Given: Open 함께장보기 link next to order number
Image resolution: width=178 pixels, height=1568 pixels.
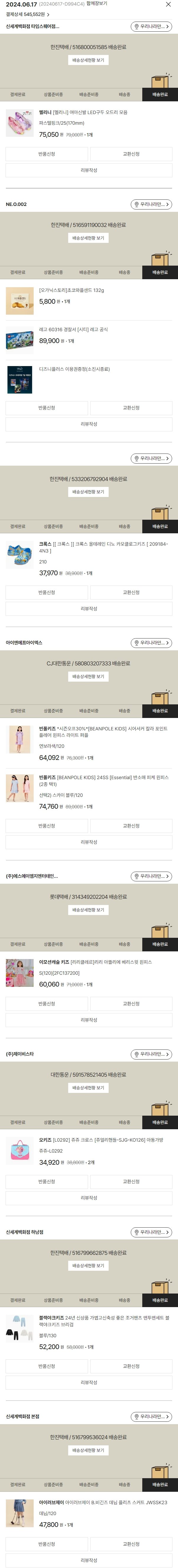Looking at the screenshot, I should [x=97, y=4].
